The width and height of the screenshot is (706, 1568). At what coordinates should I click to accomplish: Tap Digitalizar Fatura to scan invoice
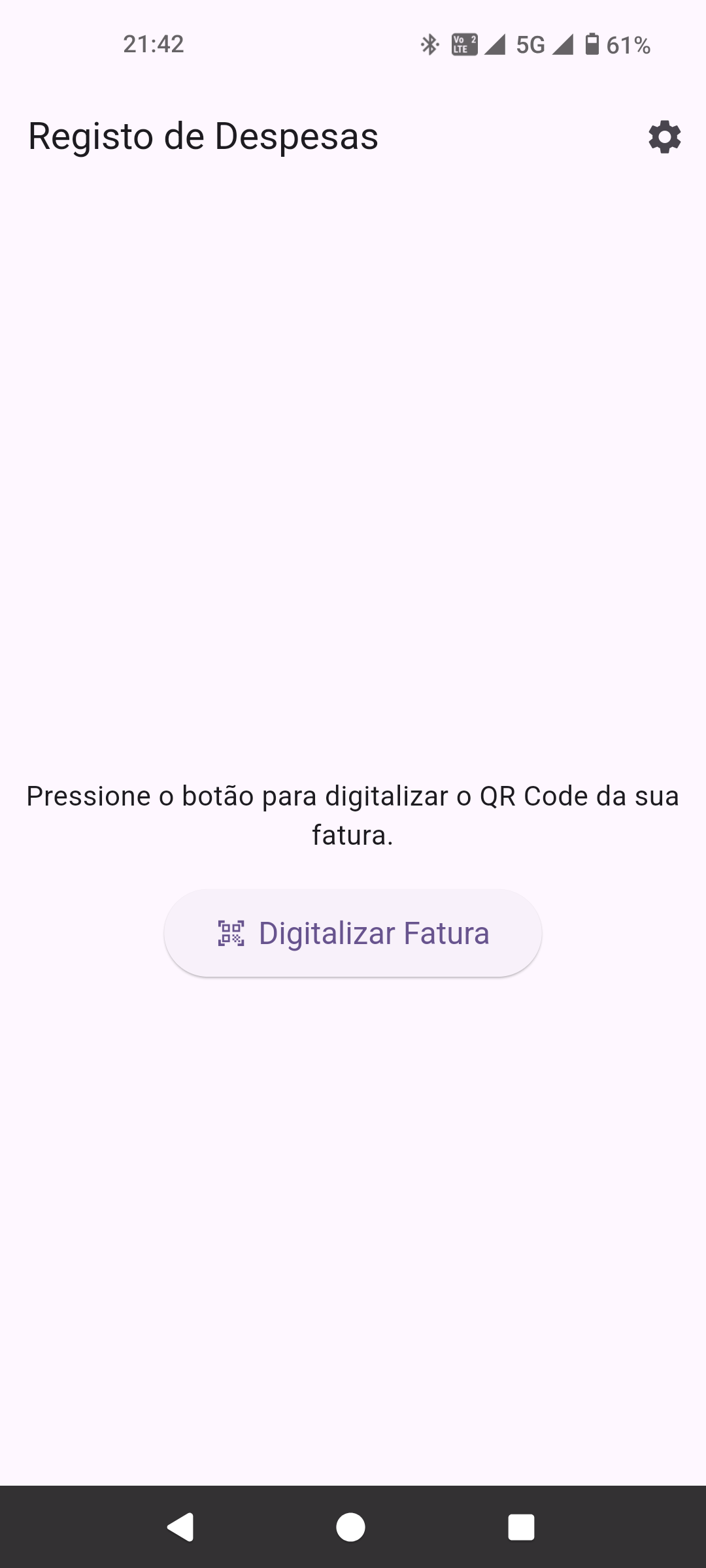[353, 933]
